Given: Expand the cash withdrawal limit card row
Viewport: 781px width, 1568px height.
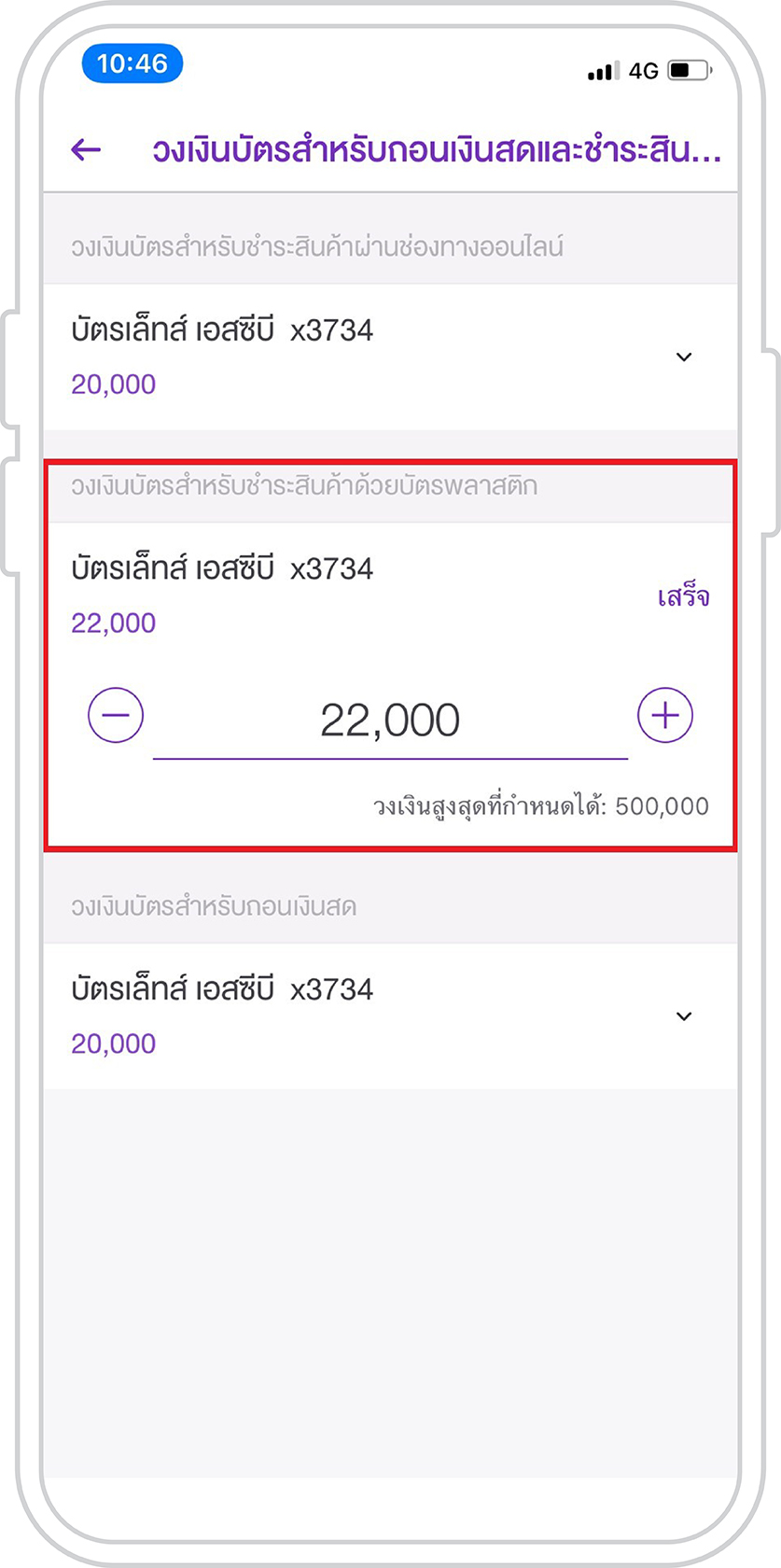Looking at the screenshot, I should (390, 1015).
